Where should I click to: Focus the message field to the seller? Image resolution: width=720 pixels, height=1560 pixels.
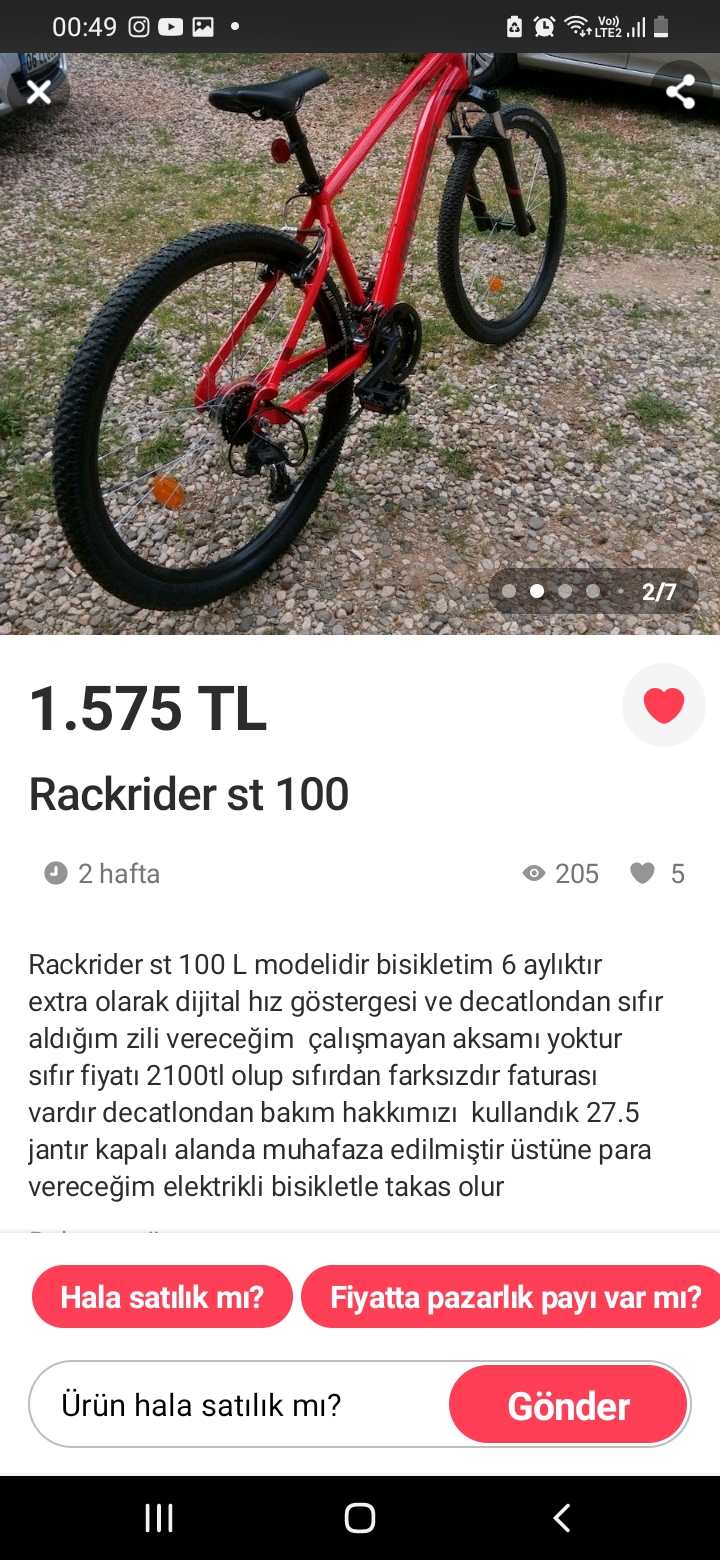pos(240,1405)
